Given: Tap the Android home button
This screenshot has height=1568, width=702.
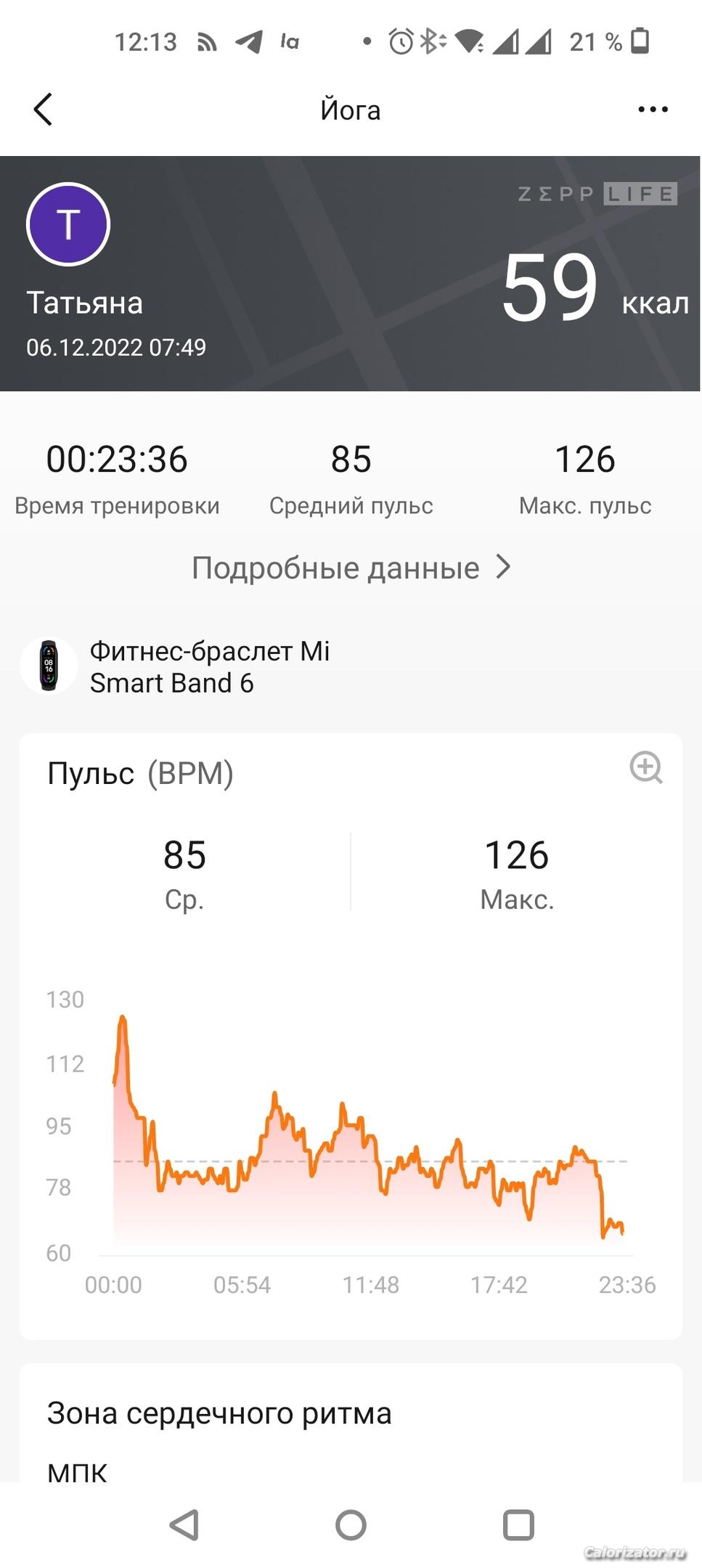Looking at the screenshot, I should 351,1524.
